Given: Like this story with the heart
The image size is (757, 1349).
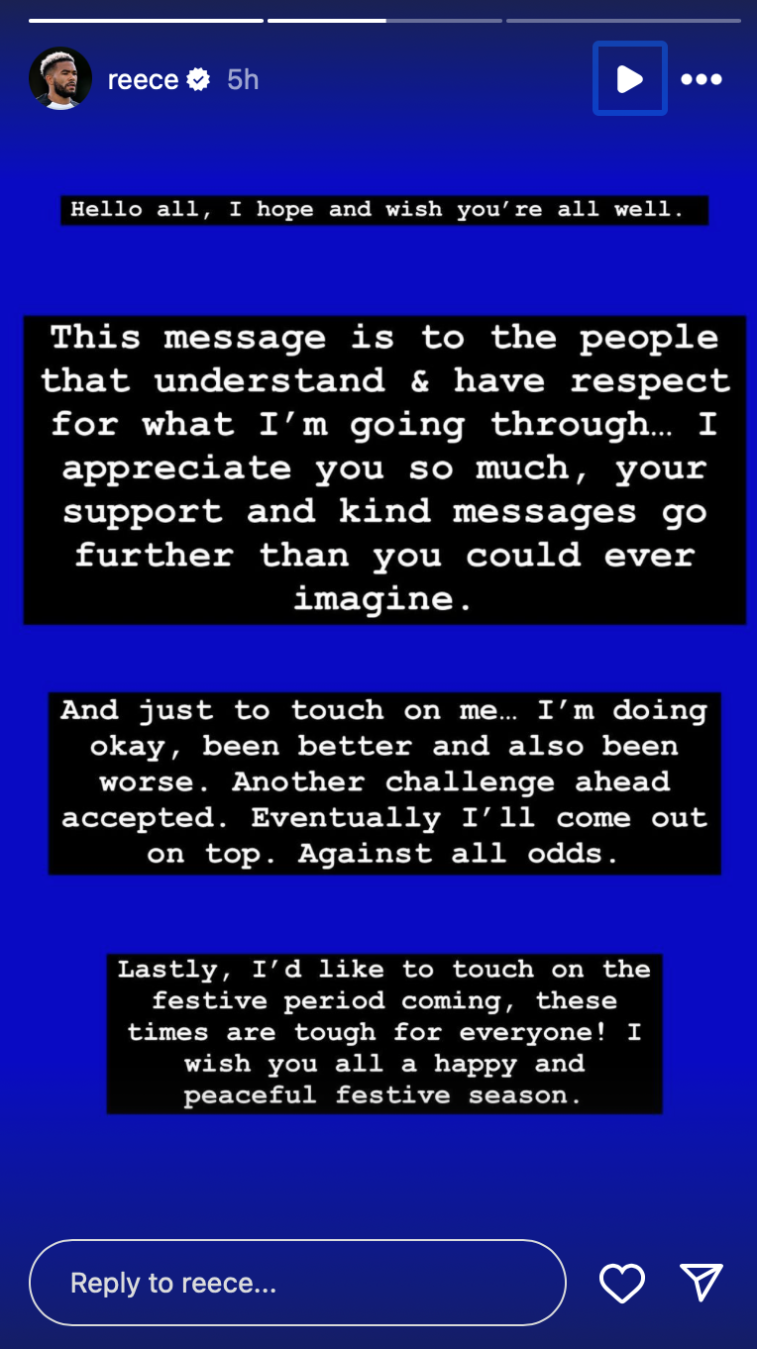Looking at the screenshot, I should pos(621,1283).
